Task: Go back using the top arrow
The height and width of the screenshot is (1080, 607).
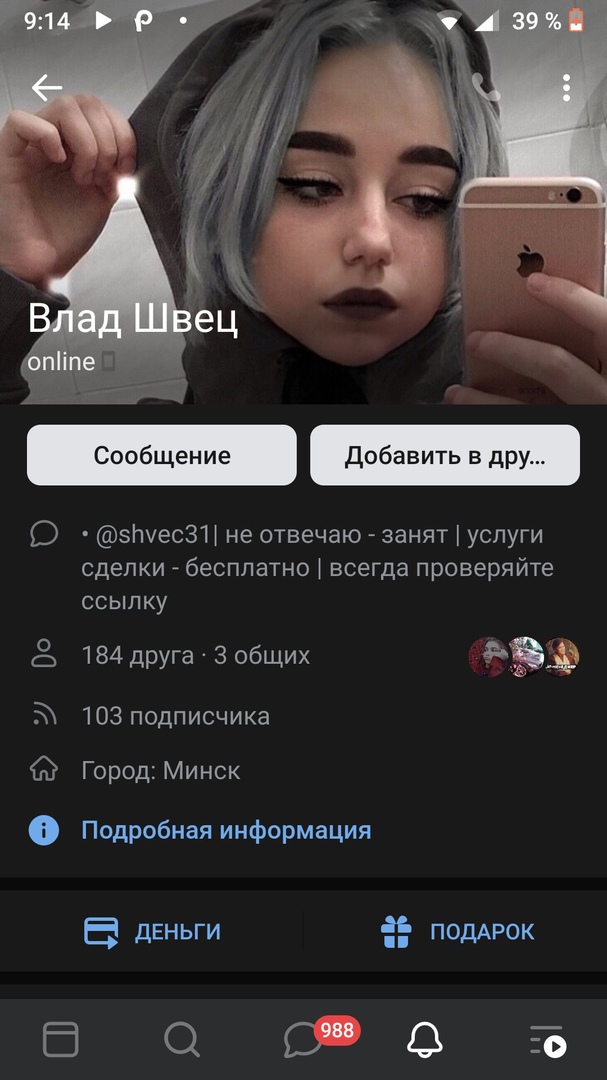Action: [46, 88]
